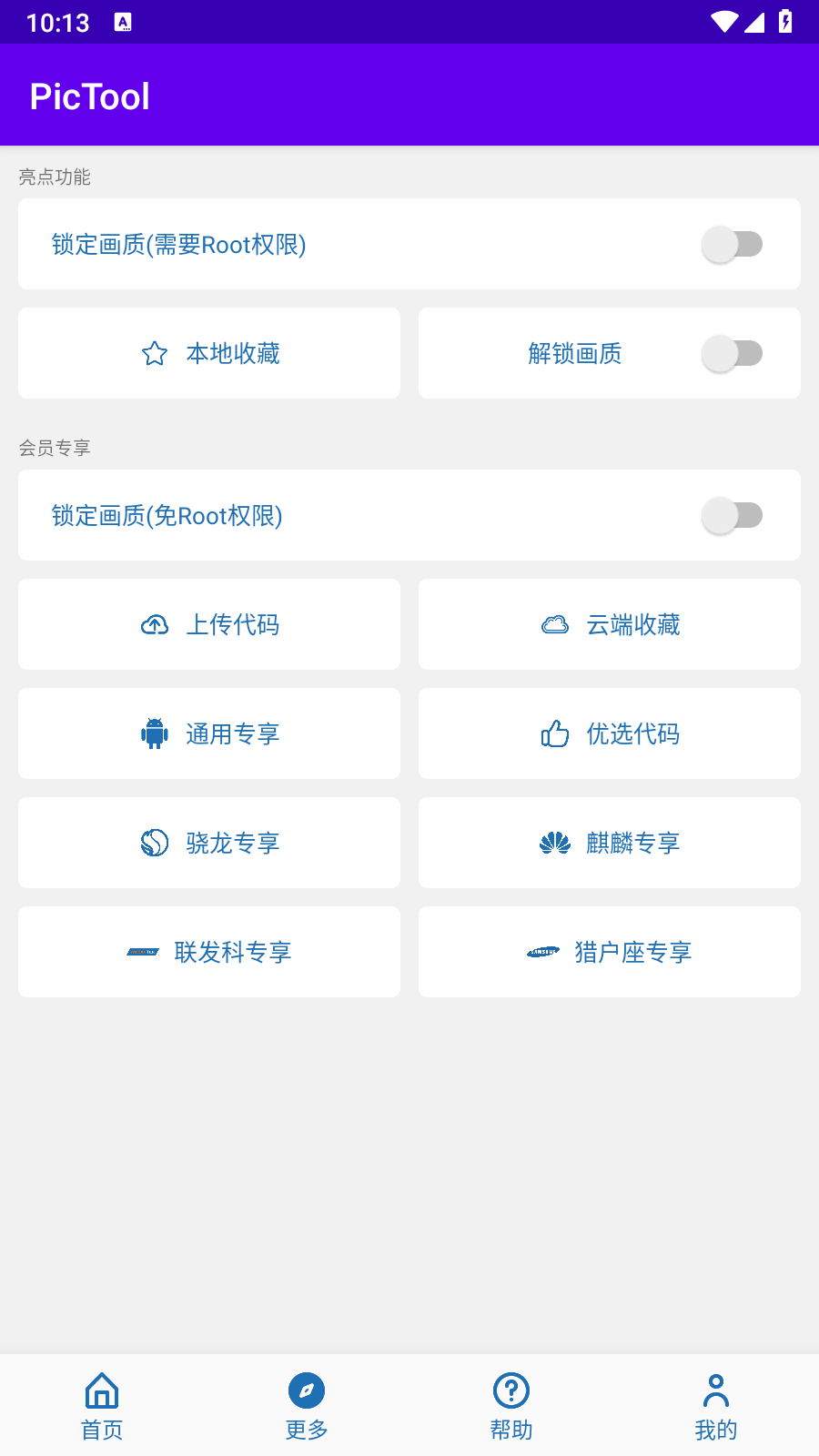Click the Huawei logo beside 麒麟专享

(x=555, y=843)
